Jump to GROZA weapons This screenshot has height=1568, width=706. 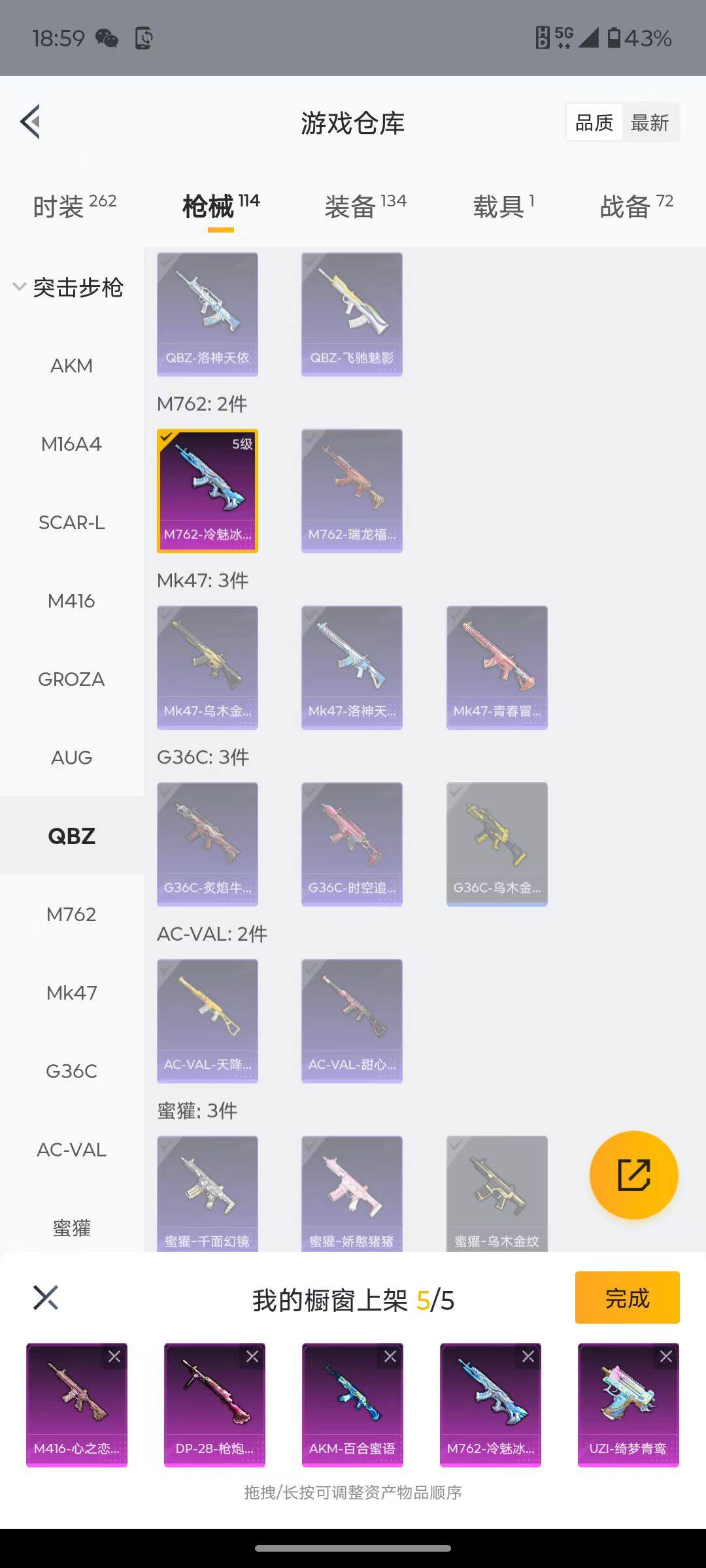71,679
